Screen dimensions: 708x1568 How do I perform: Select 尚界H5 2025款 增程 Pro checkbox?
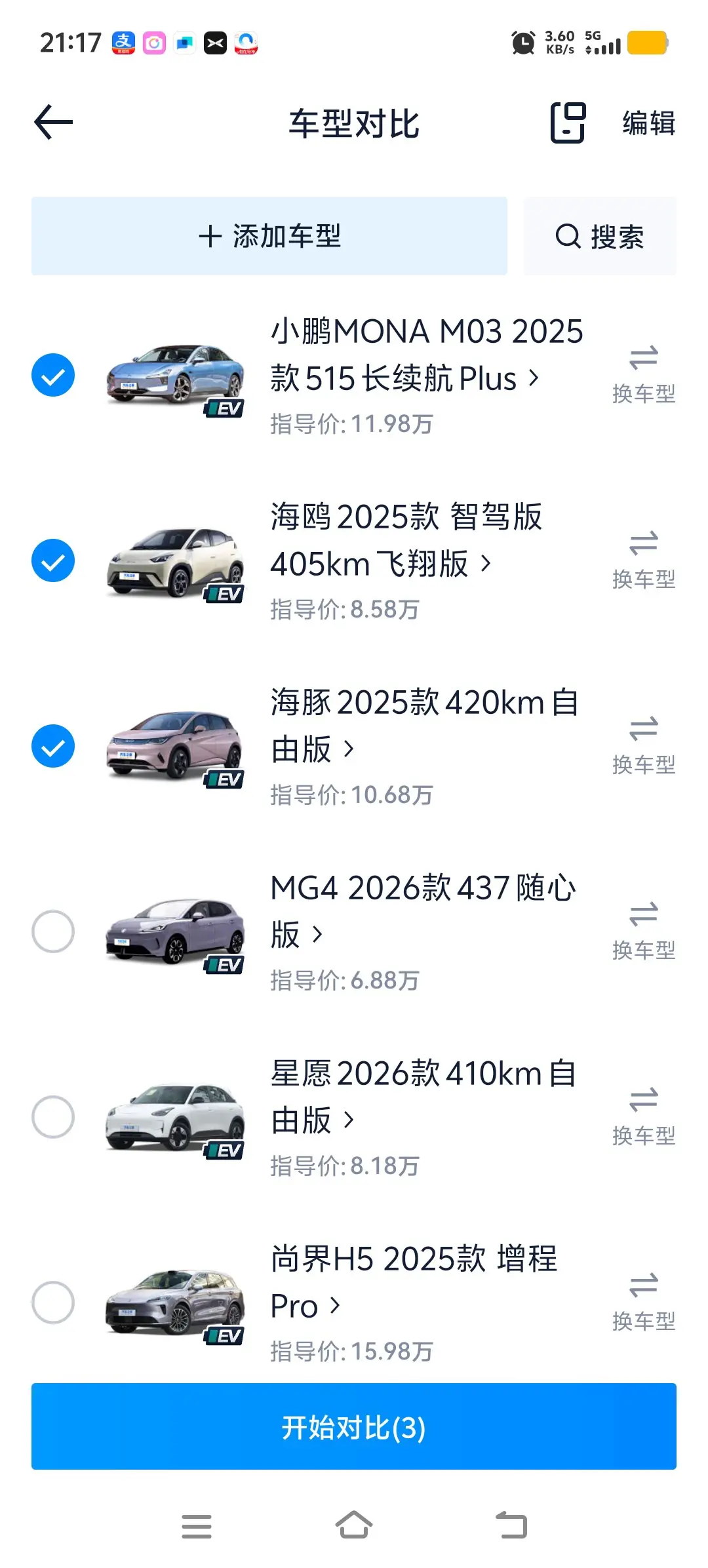pos(53,1303)
